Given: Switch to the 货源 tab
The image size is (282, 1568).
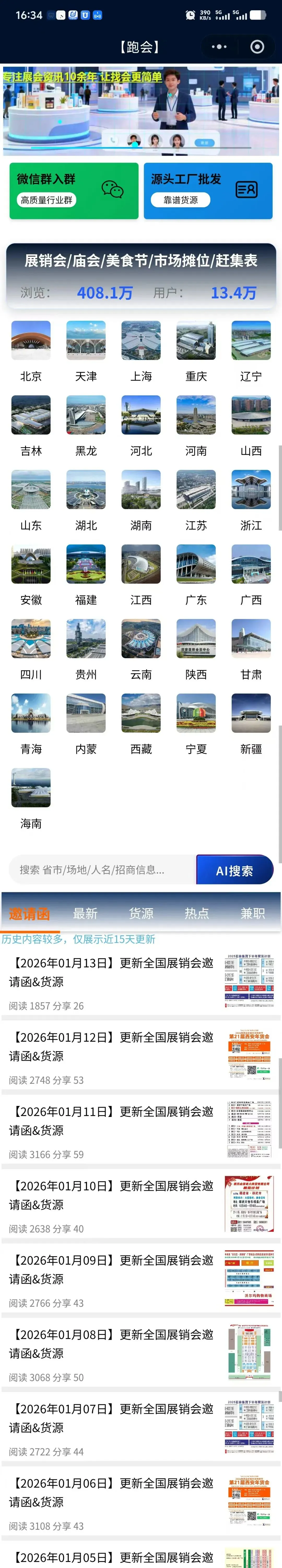Looking at the screenshot, I should coord(141,914).
